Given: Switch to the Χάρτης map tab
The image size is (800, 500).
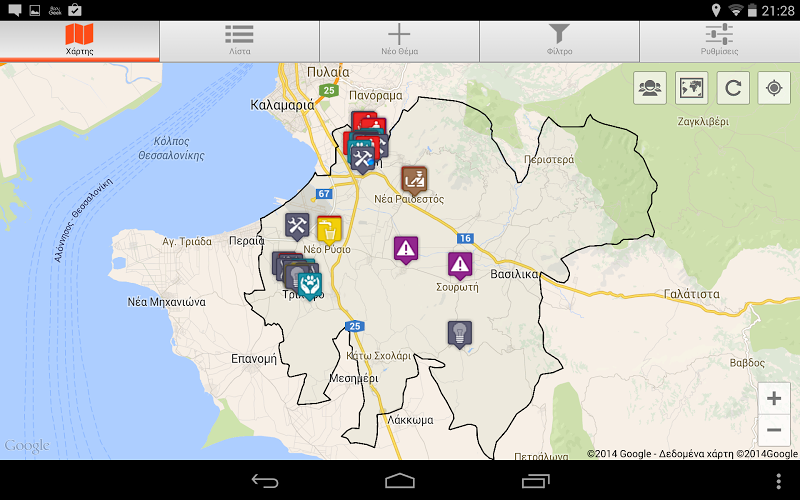Looking at the screenshot, I should pos(79,40).
